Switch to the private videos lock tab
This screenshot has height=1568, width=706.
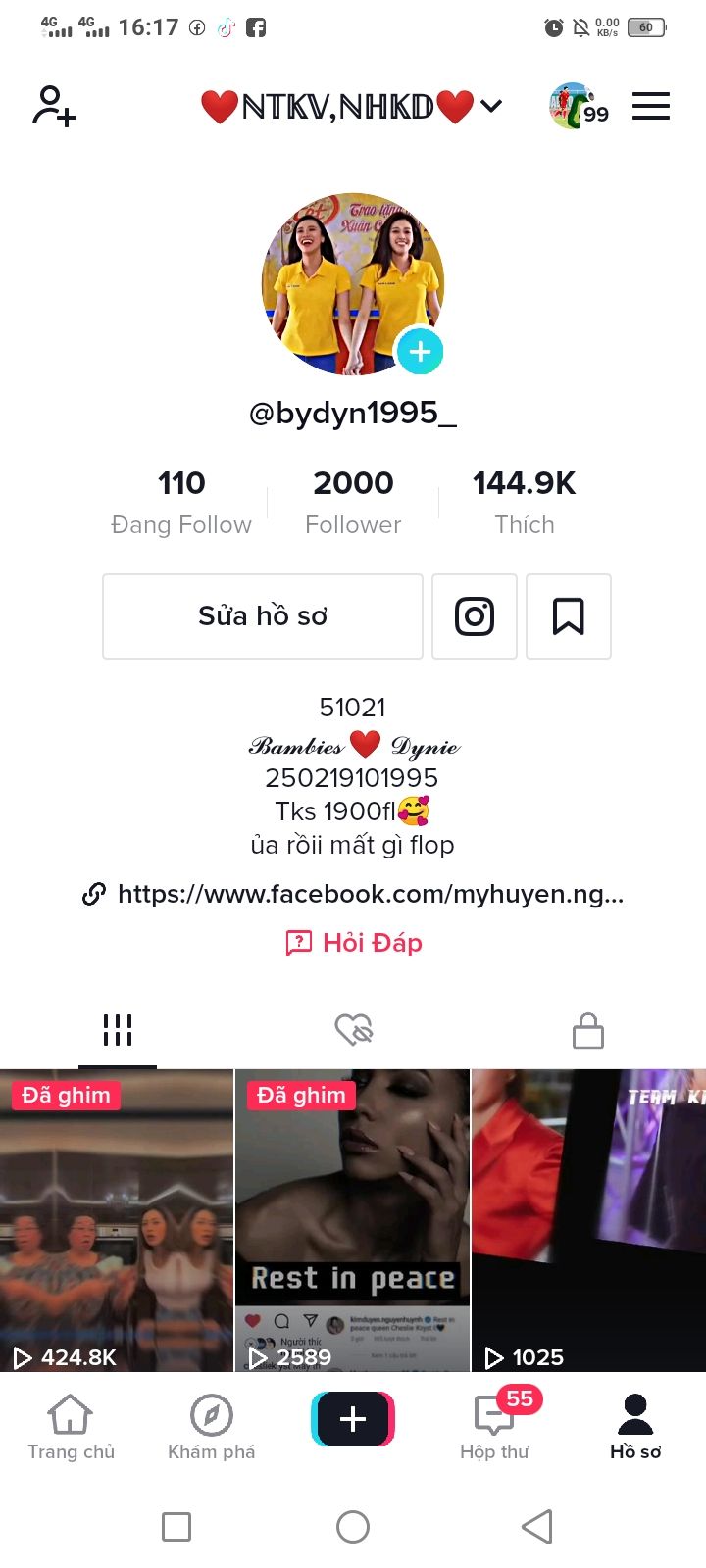(587, 1029)
